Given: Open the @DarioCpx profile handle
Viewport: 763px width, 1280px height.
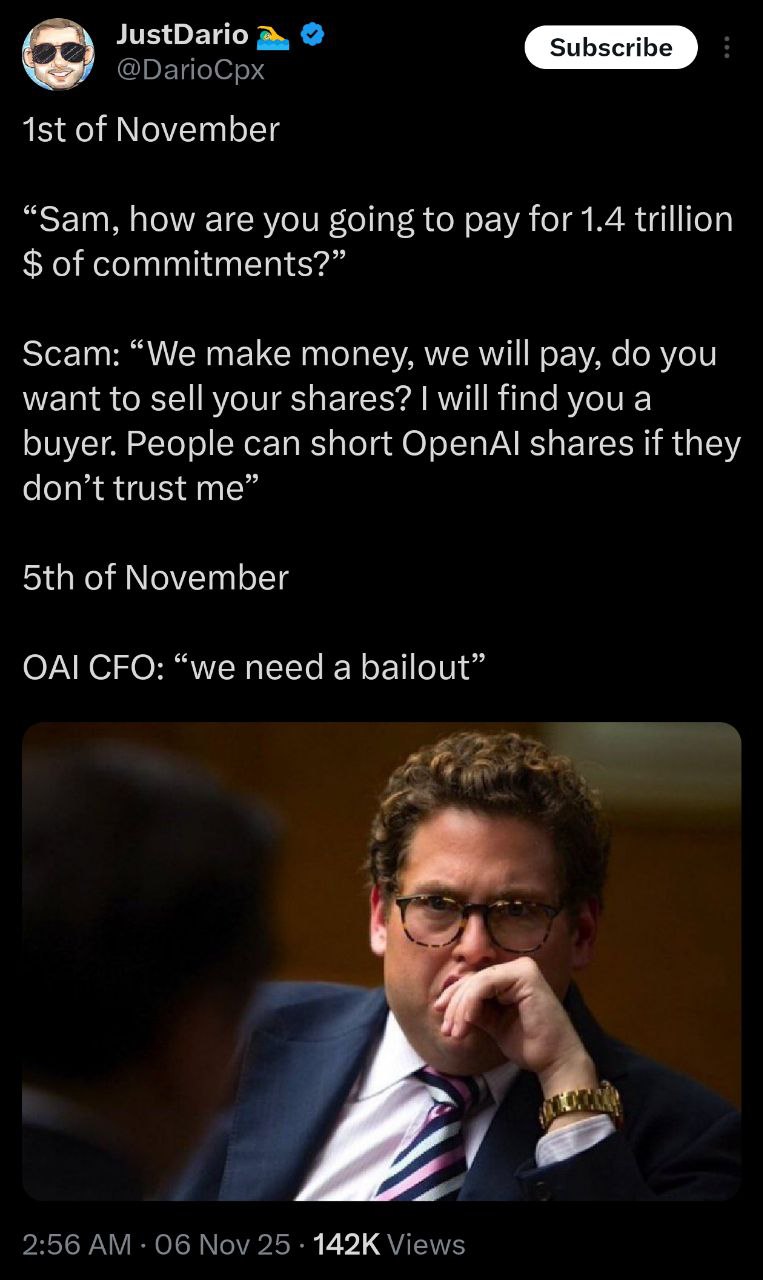Looking at the screenshot, I should (190, 71).
